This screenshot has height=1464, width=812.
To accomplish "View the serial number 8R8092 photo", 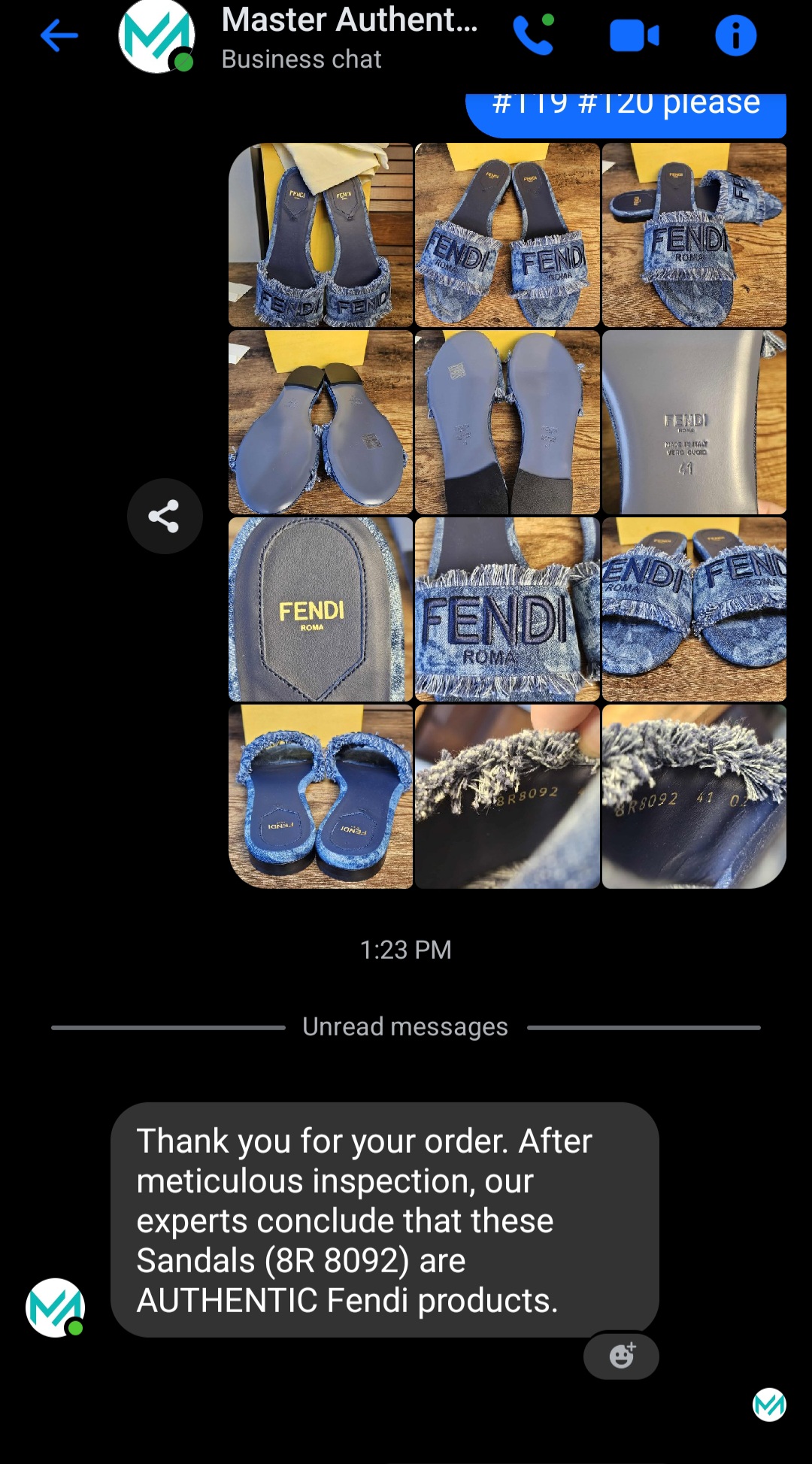I will tap(507, 797).
